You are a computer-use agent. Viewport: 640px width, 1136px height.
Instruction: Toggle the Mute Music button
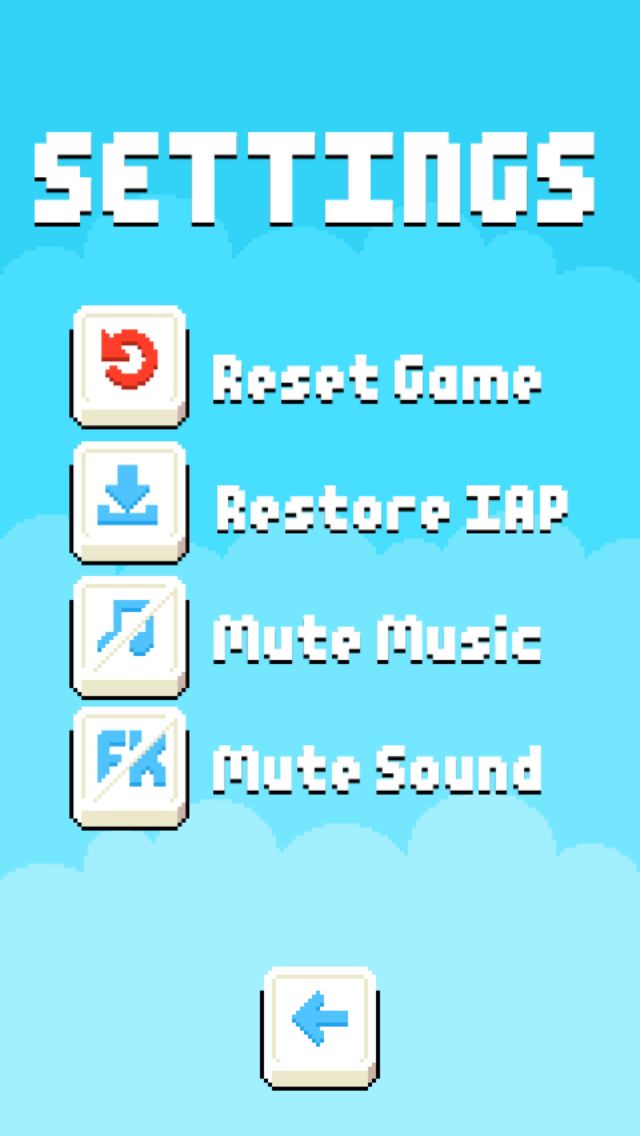click(x=128, y=635)
